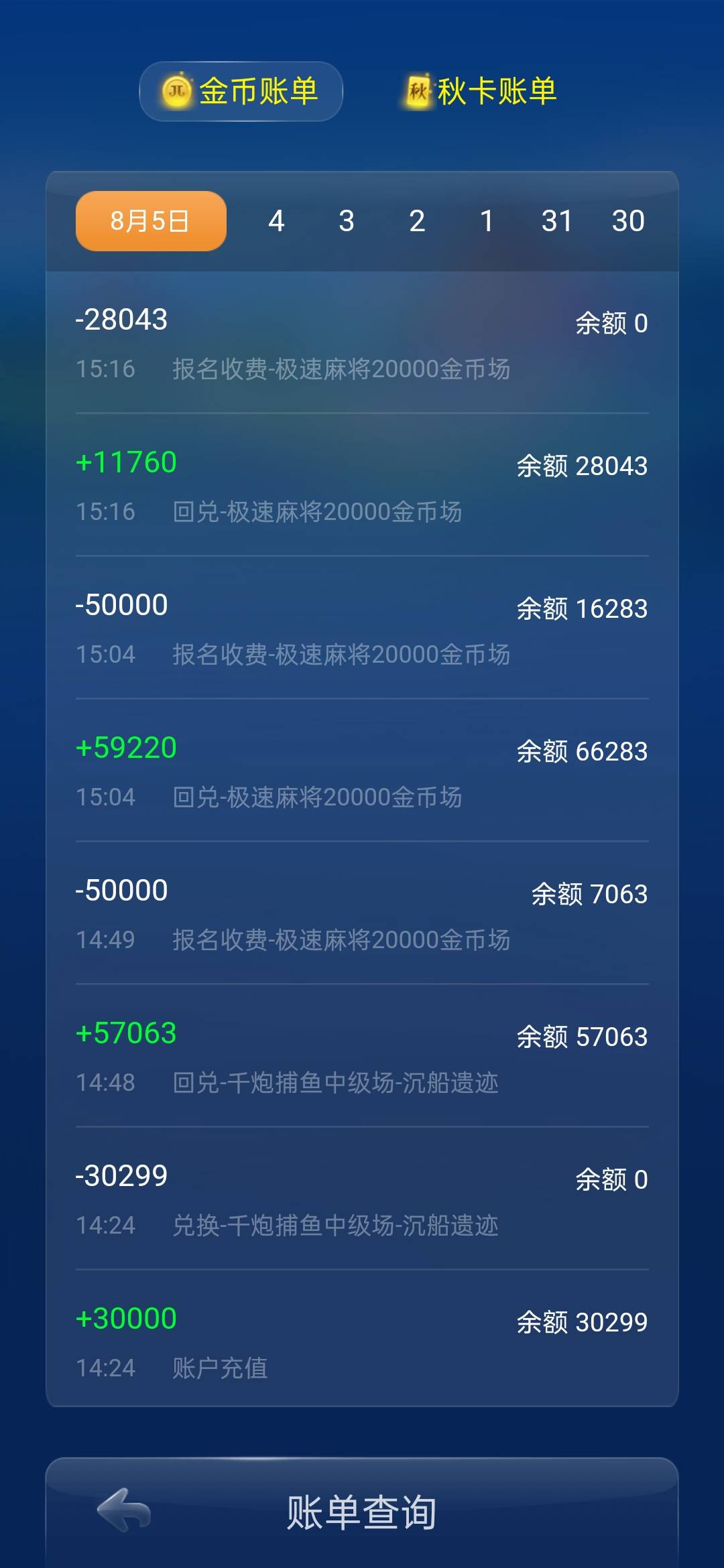View bills for date 1
The image size is (724, 1568).
[487, 220]
